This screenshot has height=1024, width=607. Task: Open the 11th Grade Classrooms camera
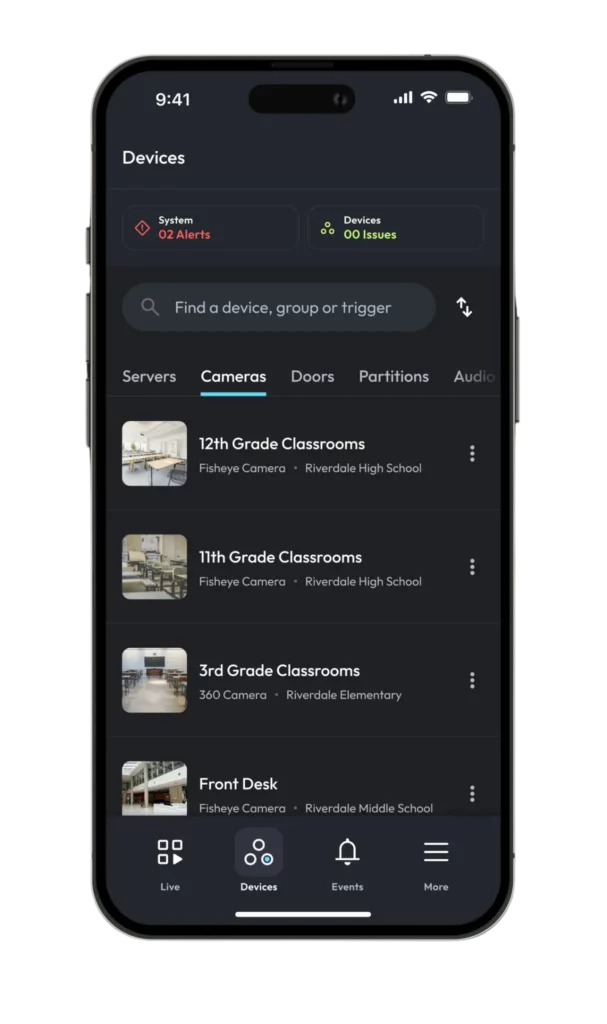280,567
